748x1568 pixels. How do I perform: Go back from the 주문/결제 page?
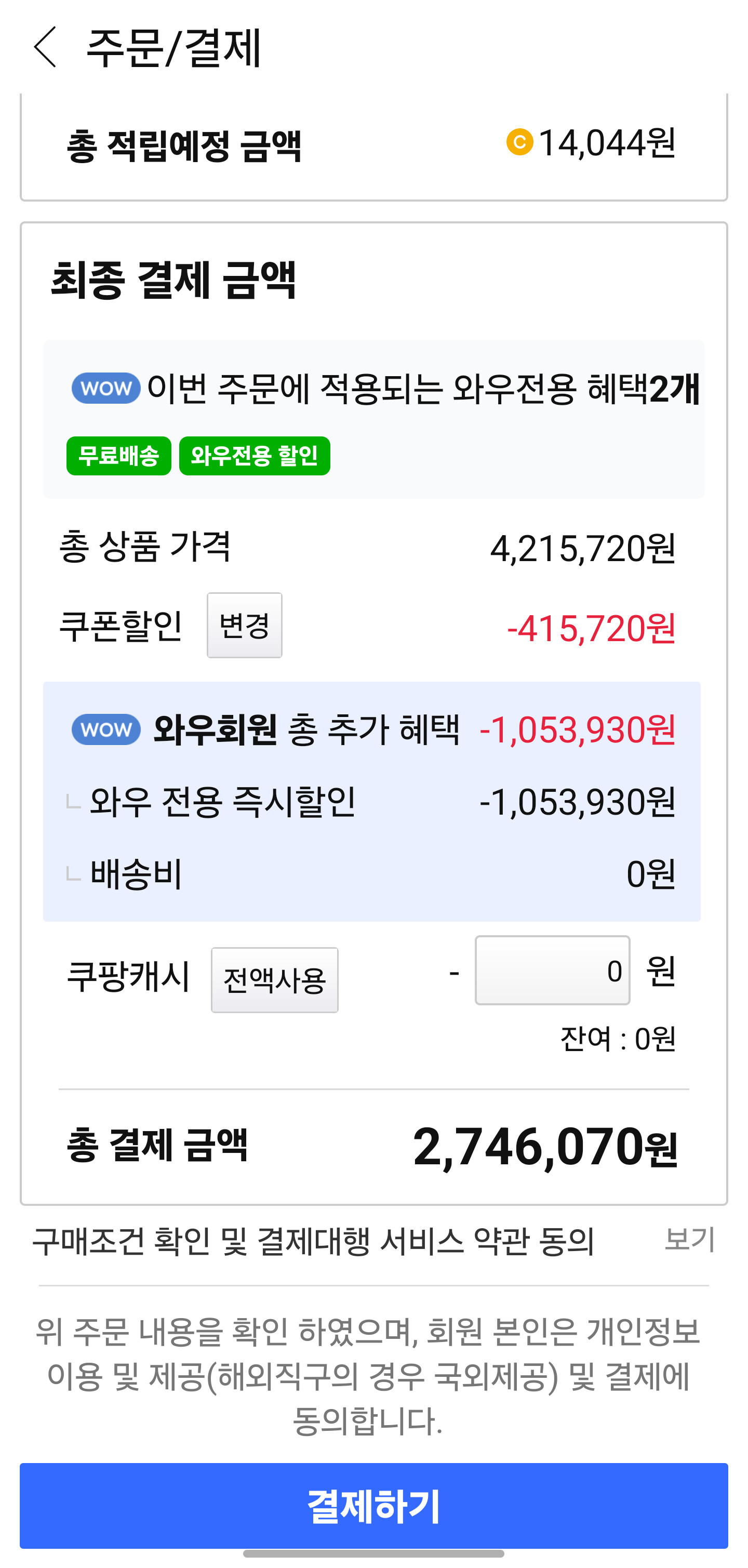coord(46,47)
